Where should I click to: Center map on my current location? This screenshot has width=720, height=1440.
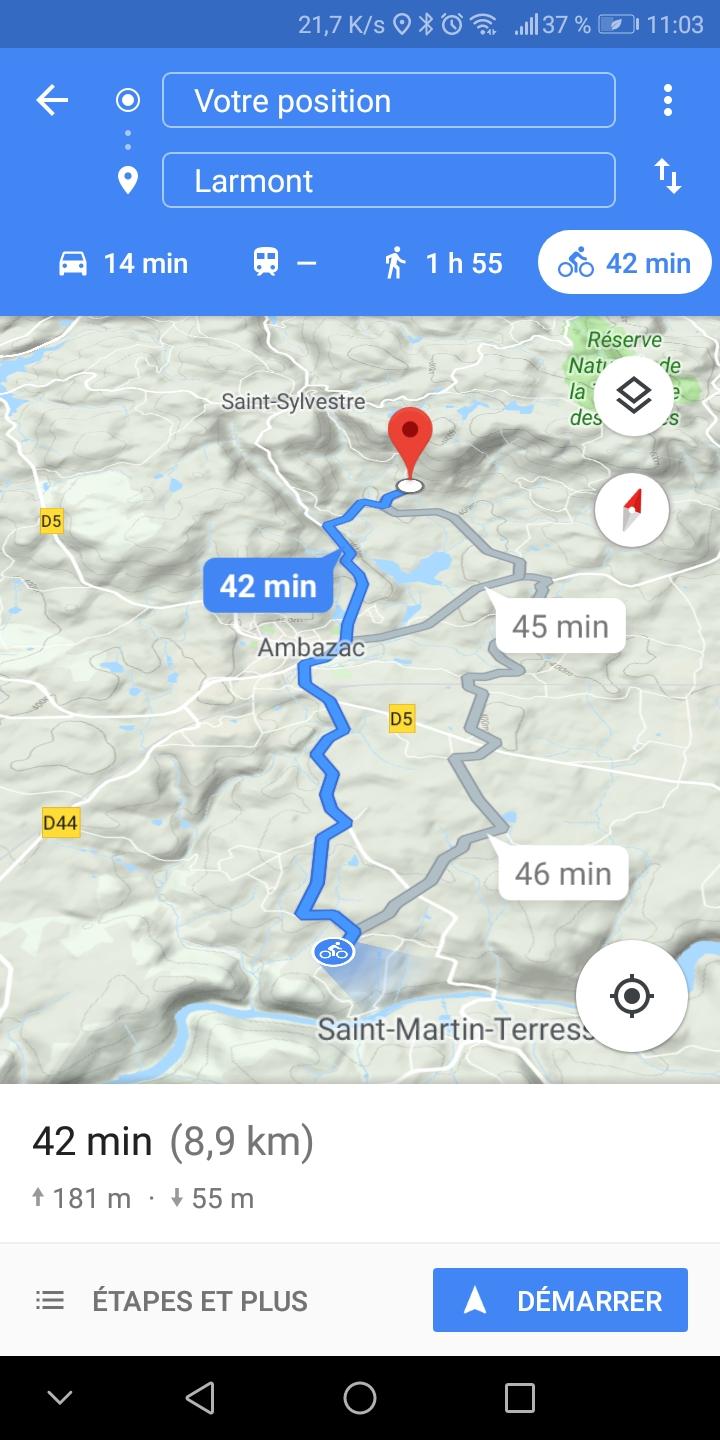[x=631, y=996]
